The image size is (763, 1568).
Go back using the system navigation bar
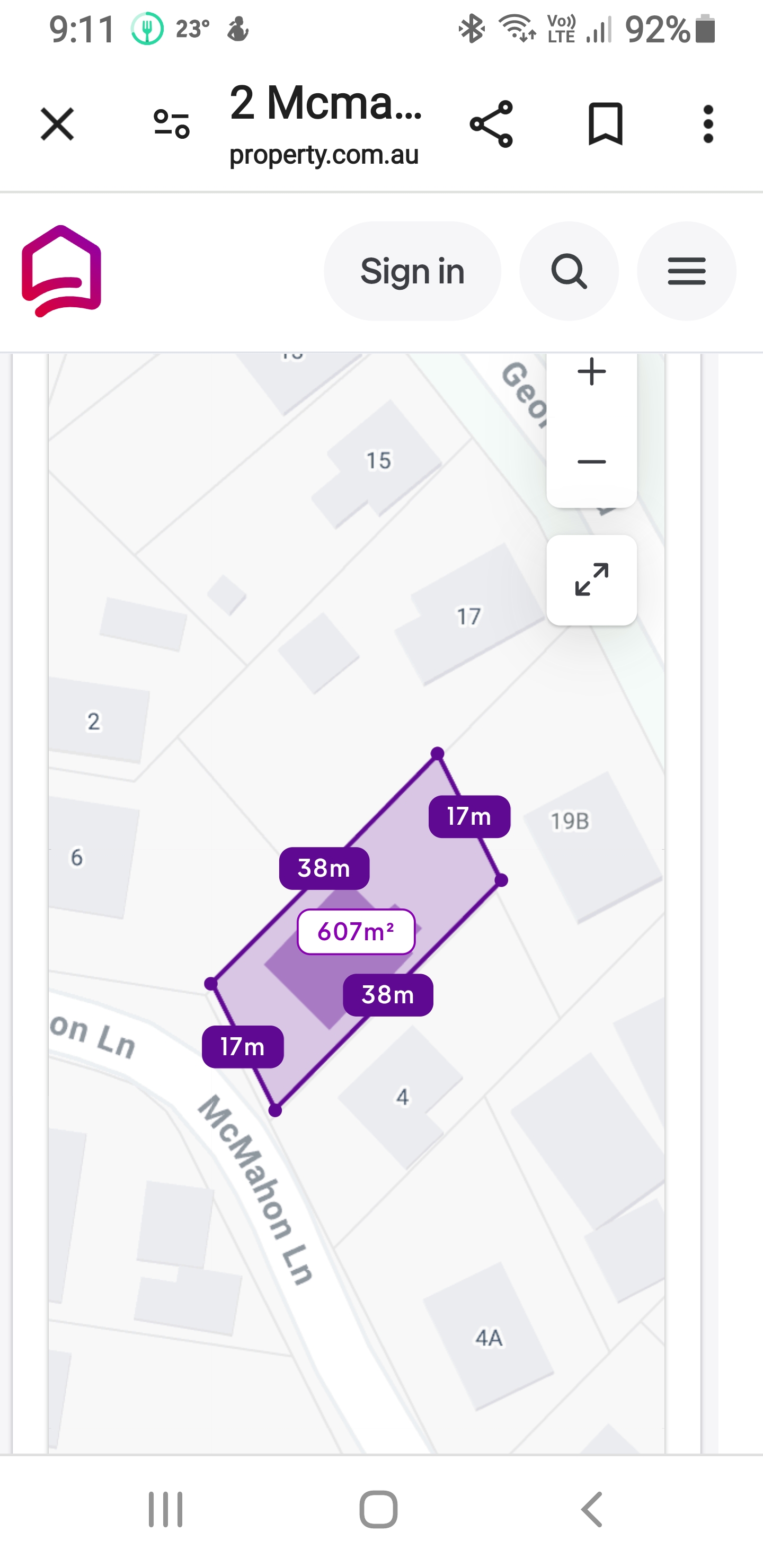click(x=591, y=1510)
